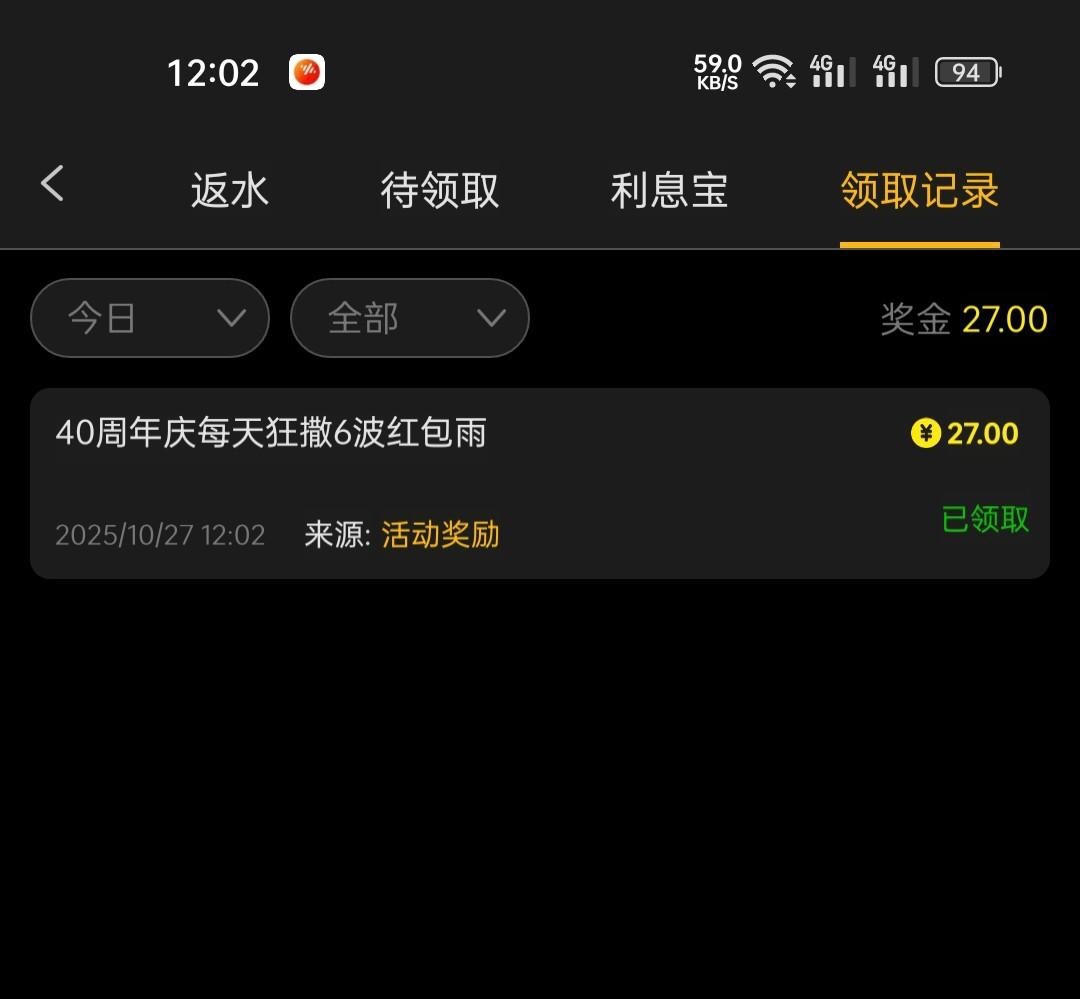Expand the 全部 type filter dropdown
This screenshot has height=999, width=1080.
pyautogui.click(x=409, y=318)
